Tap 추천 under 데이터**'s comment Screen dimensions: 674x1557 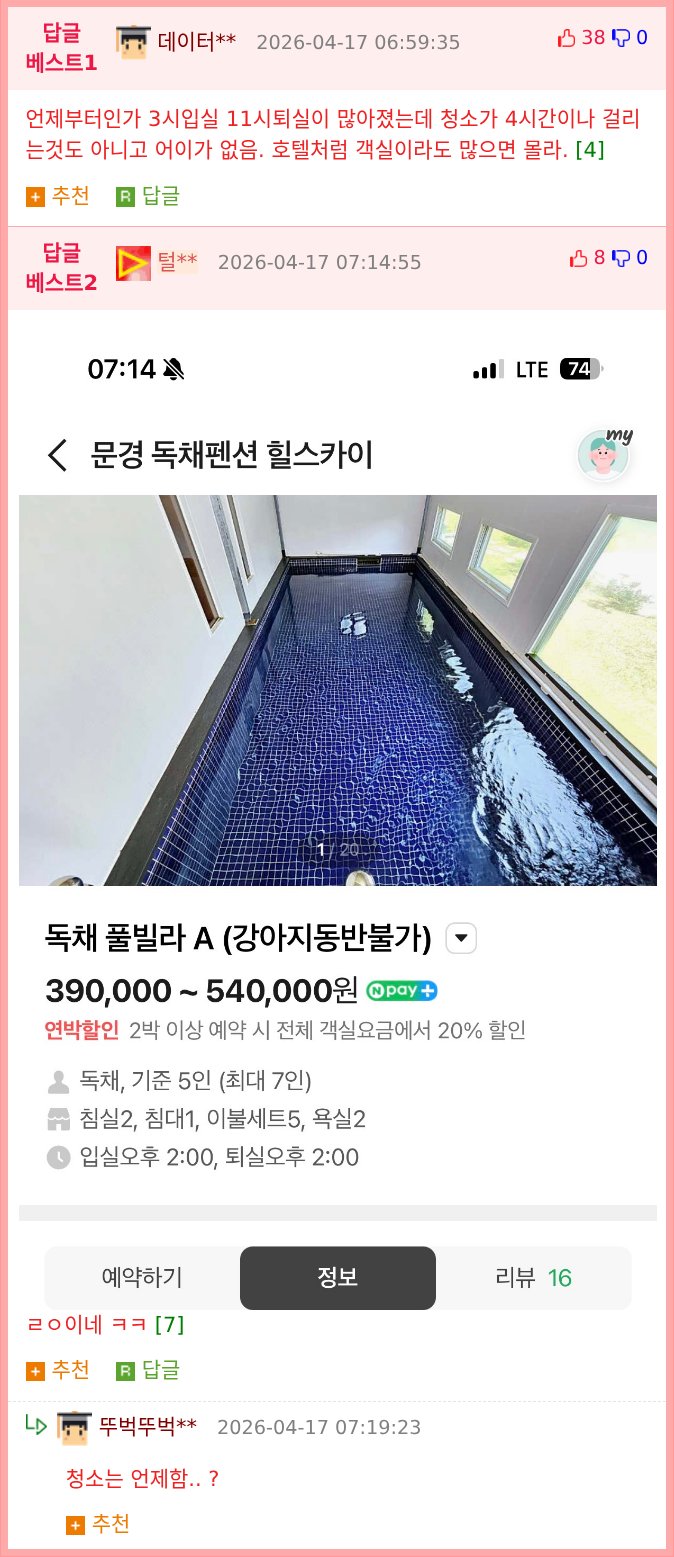tap(58, 196)
